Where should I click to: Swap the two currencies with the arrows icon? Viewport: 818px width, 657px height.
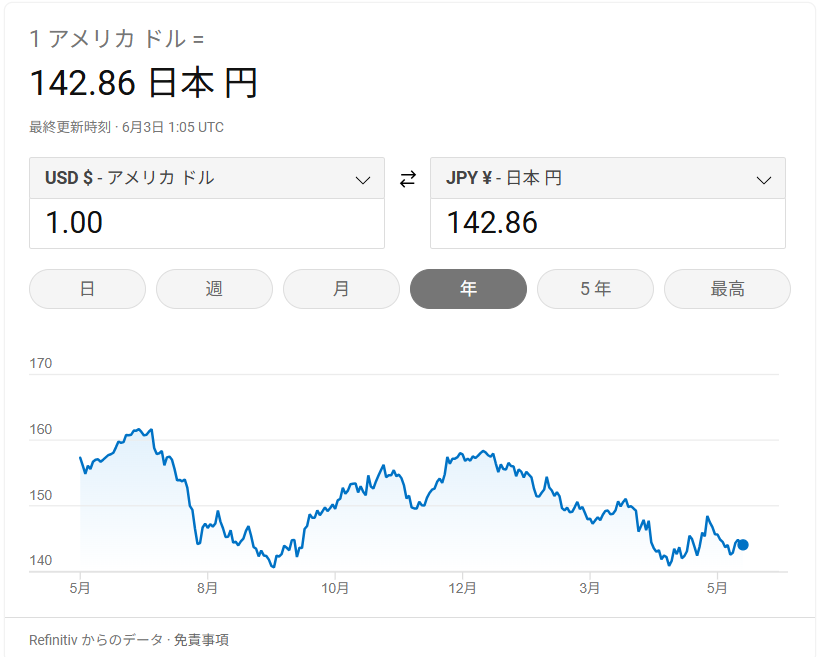pyautogui.click(x=407, y=180)
